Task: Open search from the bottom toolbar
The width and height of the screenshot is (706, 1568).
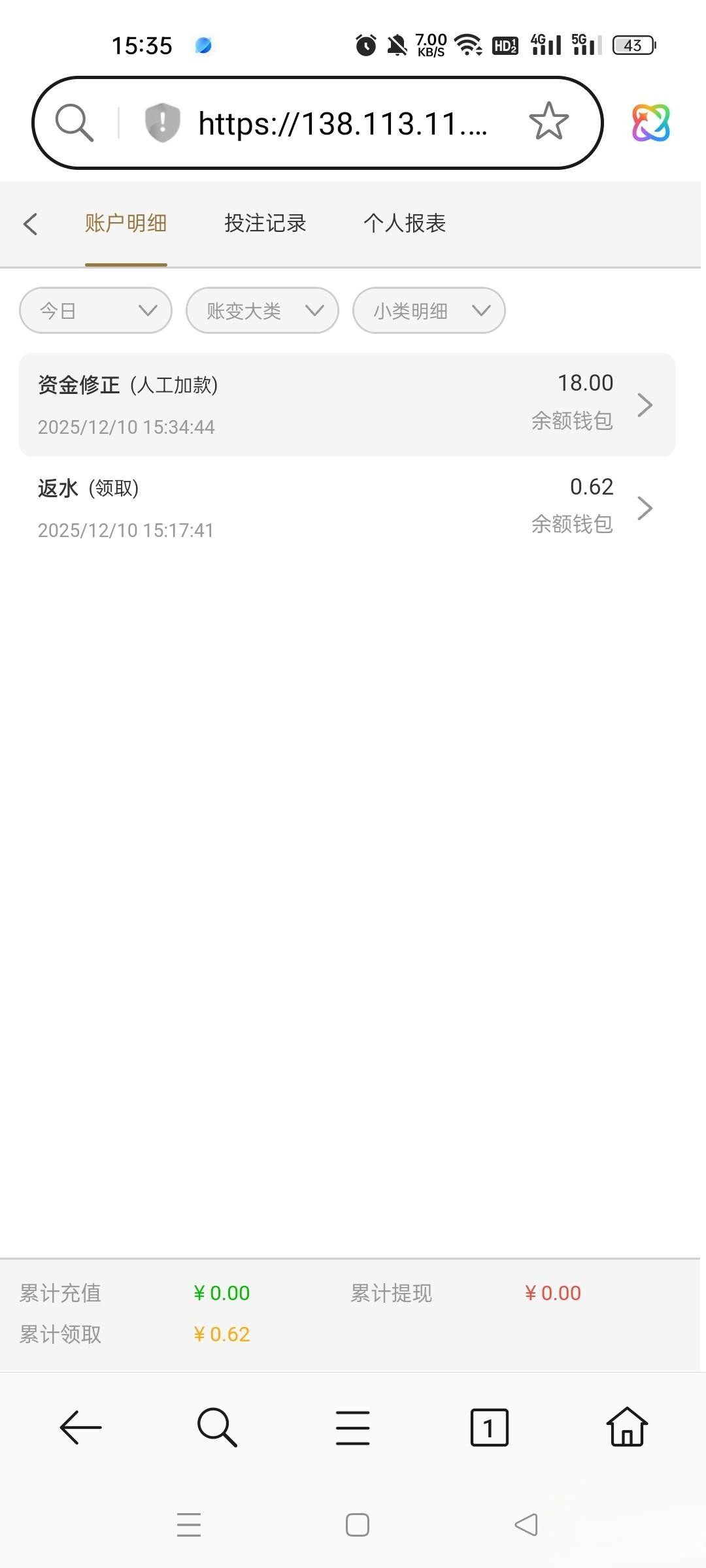Action: click(216, 1428)
